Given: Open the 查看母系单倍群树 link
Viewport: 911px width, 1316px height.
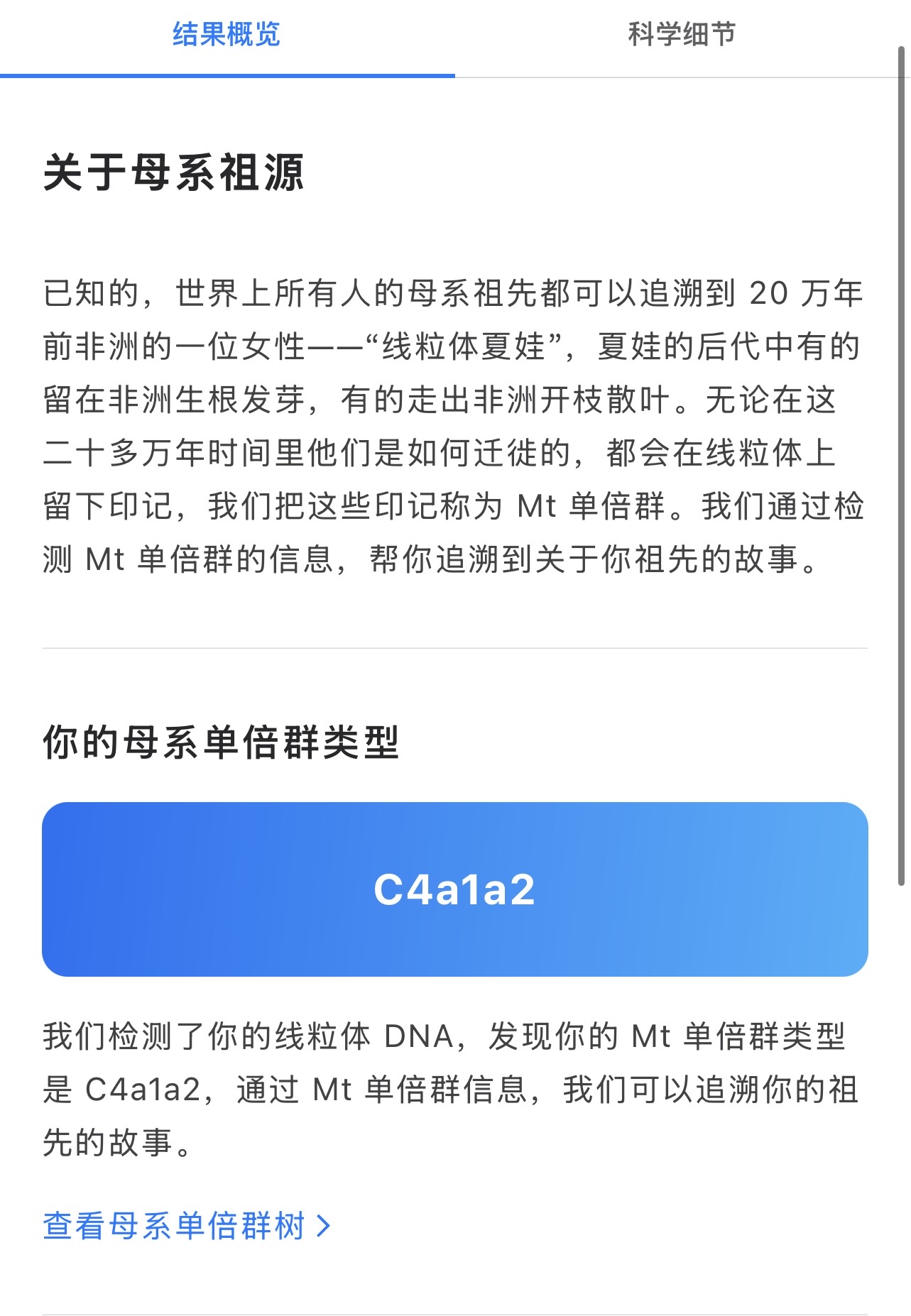Looking at the screenshot, I should [x=186, y=1226].
